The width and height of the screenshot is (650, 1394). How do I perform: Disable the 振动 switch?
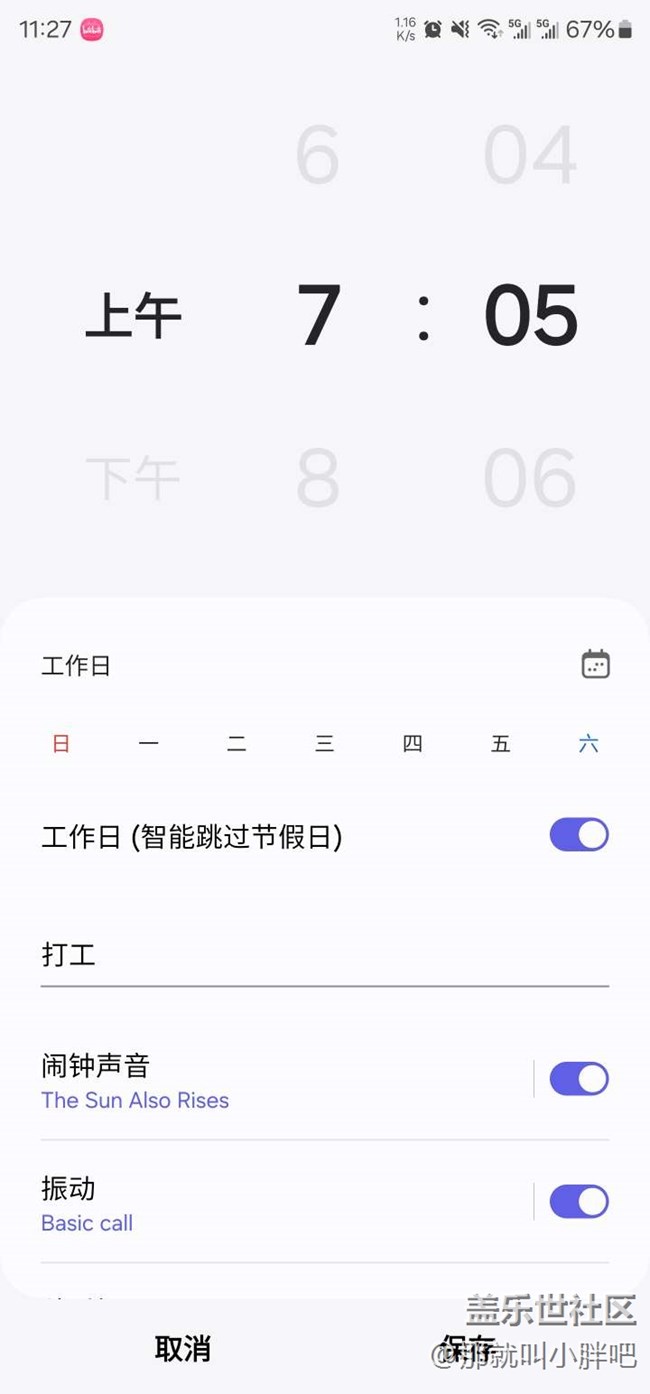(579, 1202)
